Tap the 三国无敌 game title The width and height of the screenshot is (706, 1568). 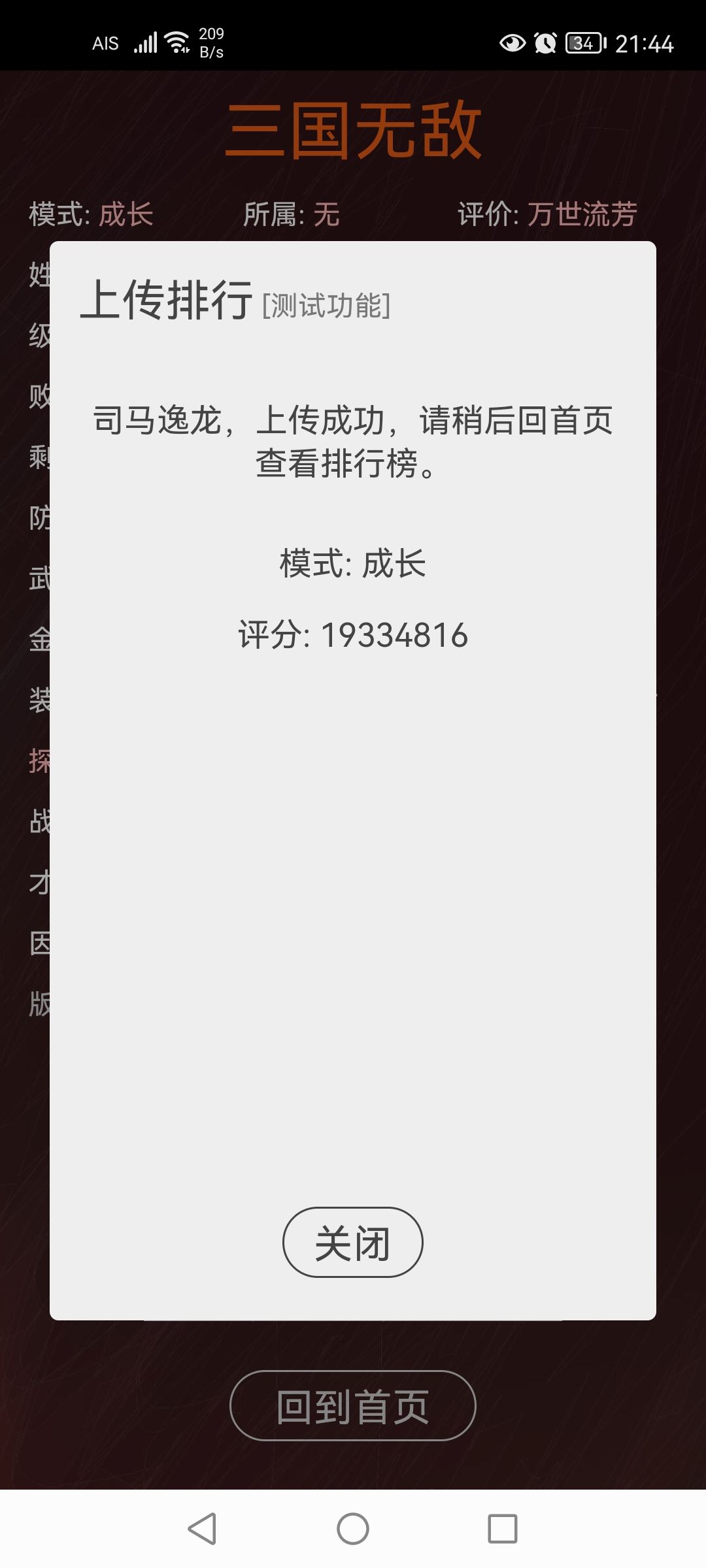(353, 129)
